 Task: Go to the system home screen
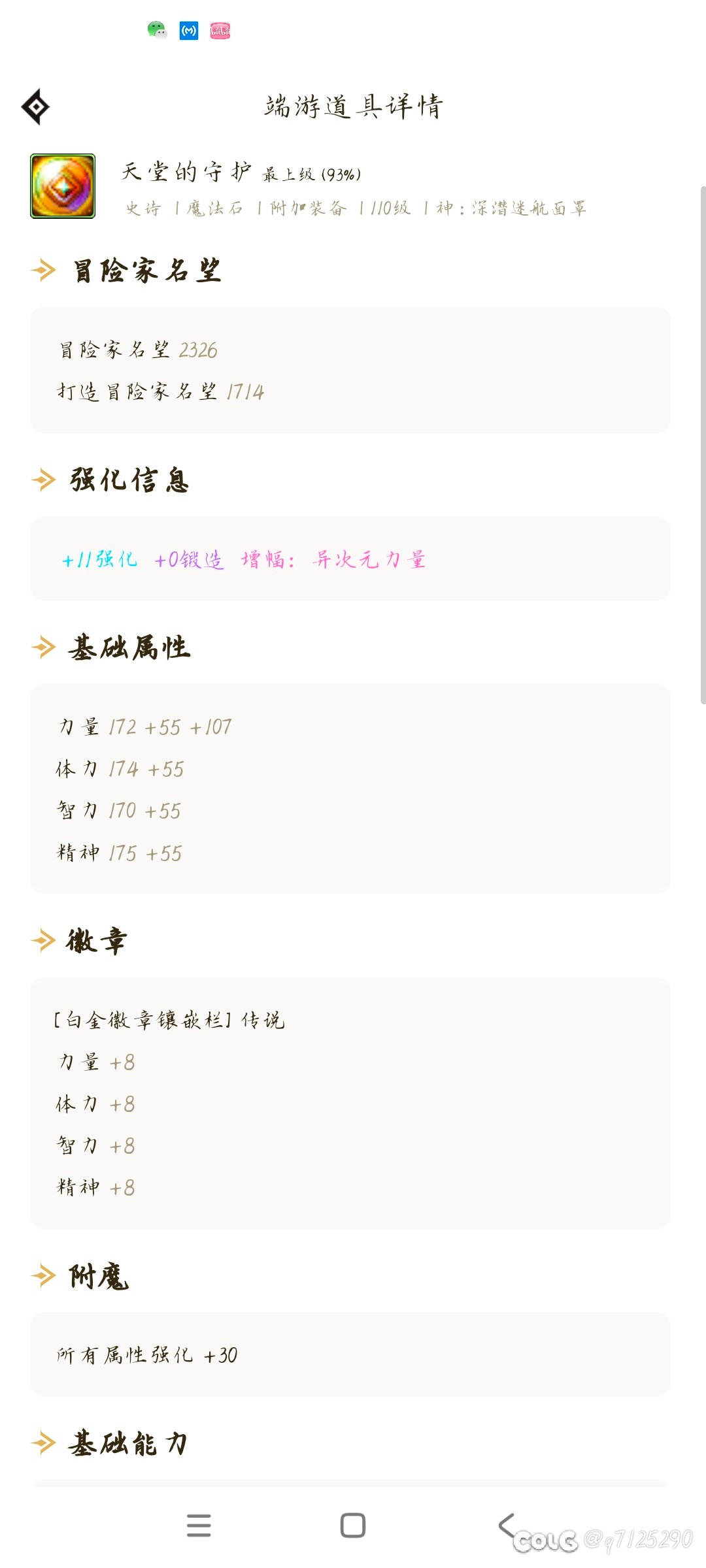353,1526
